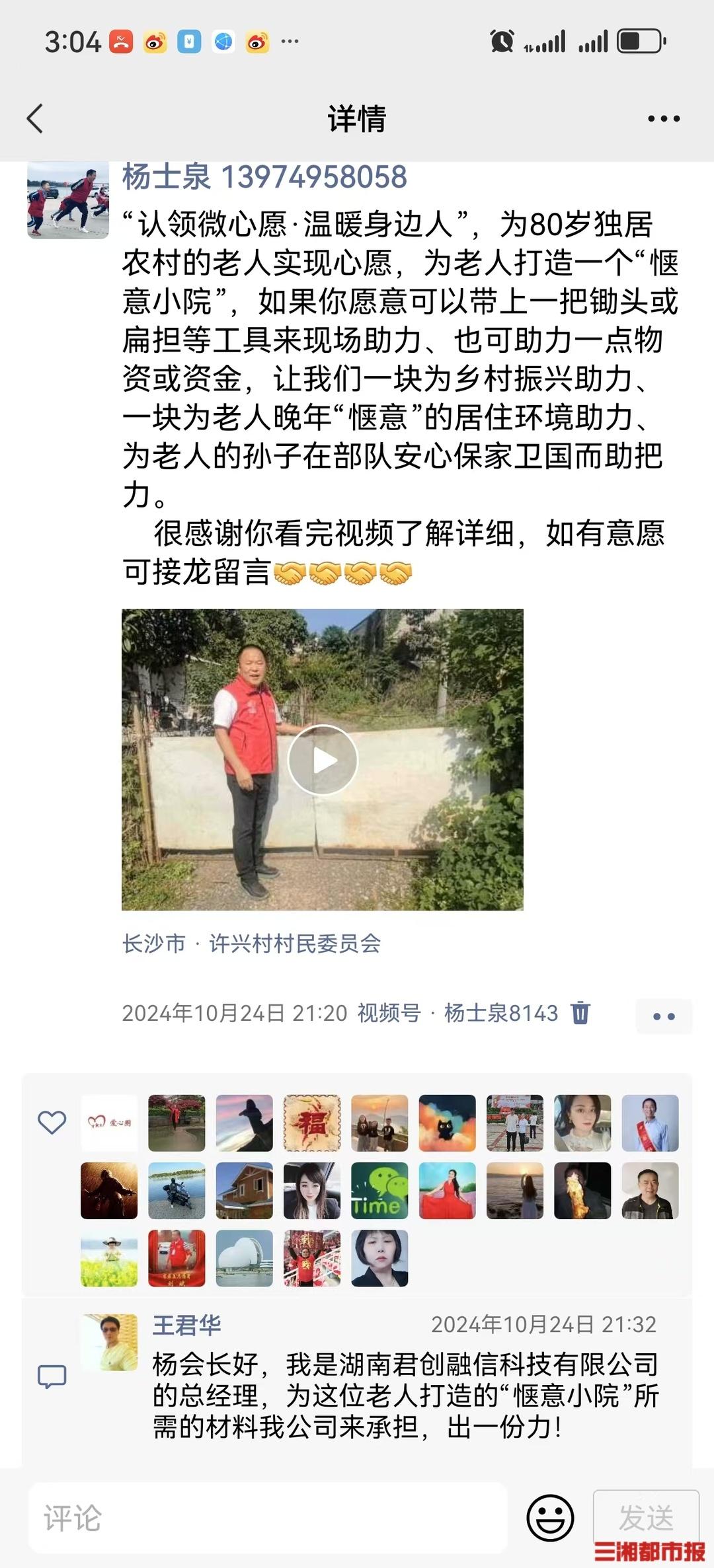Go back from the 详情 page

point(35,118)
